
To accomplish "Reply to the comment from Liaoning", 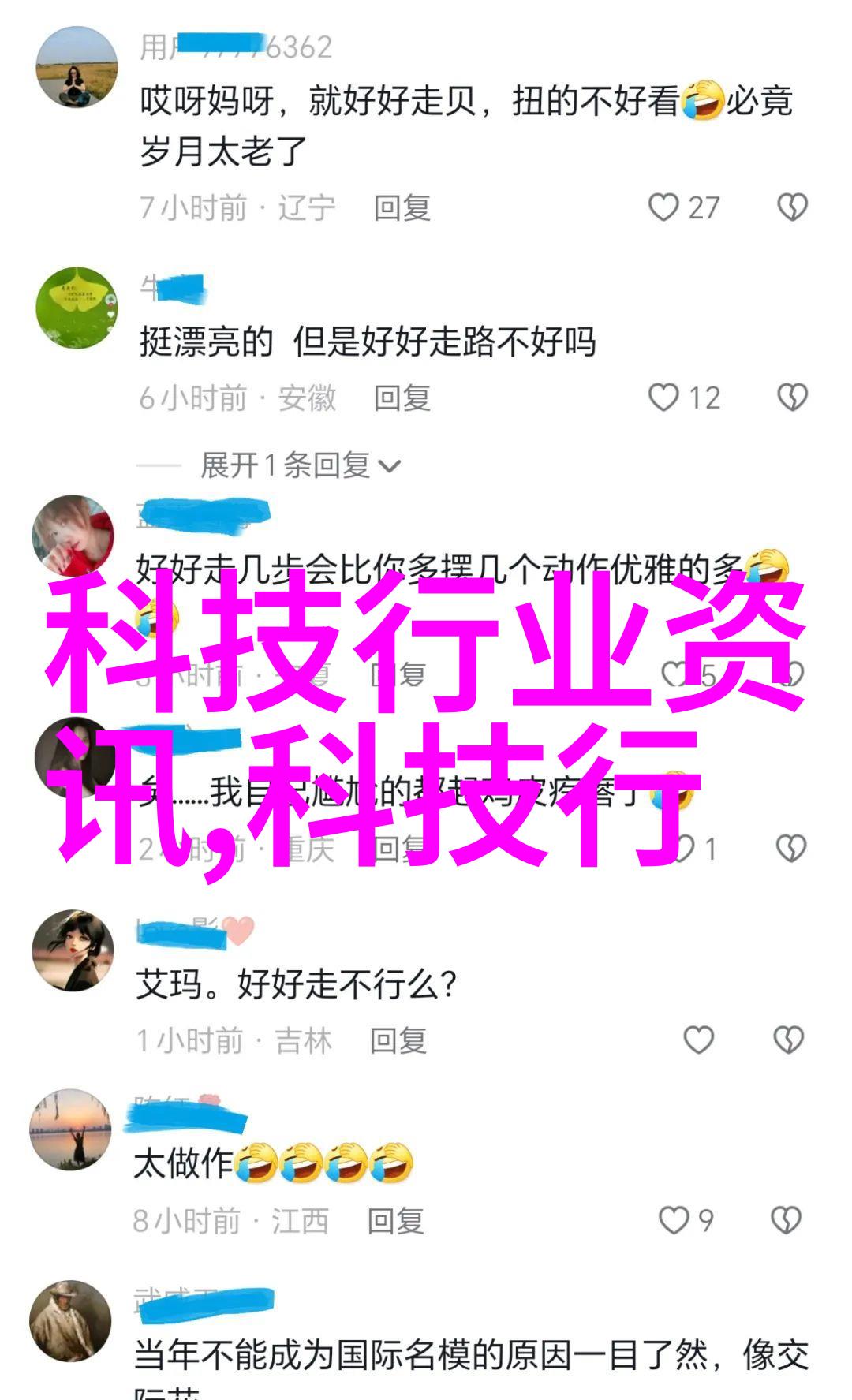I will click(402, 208).
